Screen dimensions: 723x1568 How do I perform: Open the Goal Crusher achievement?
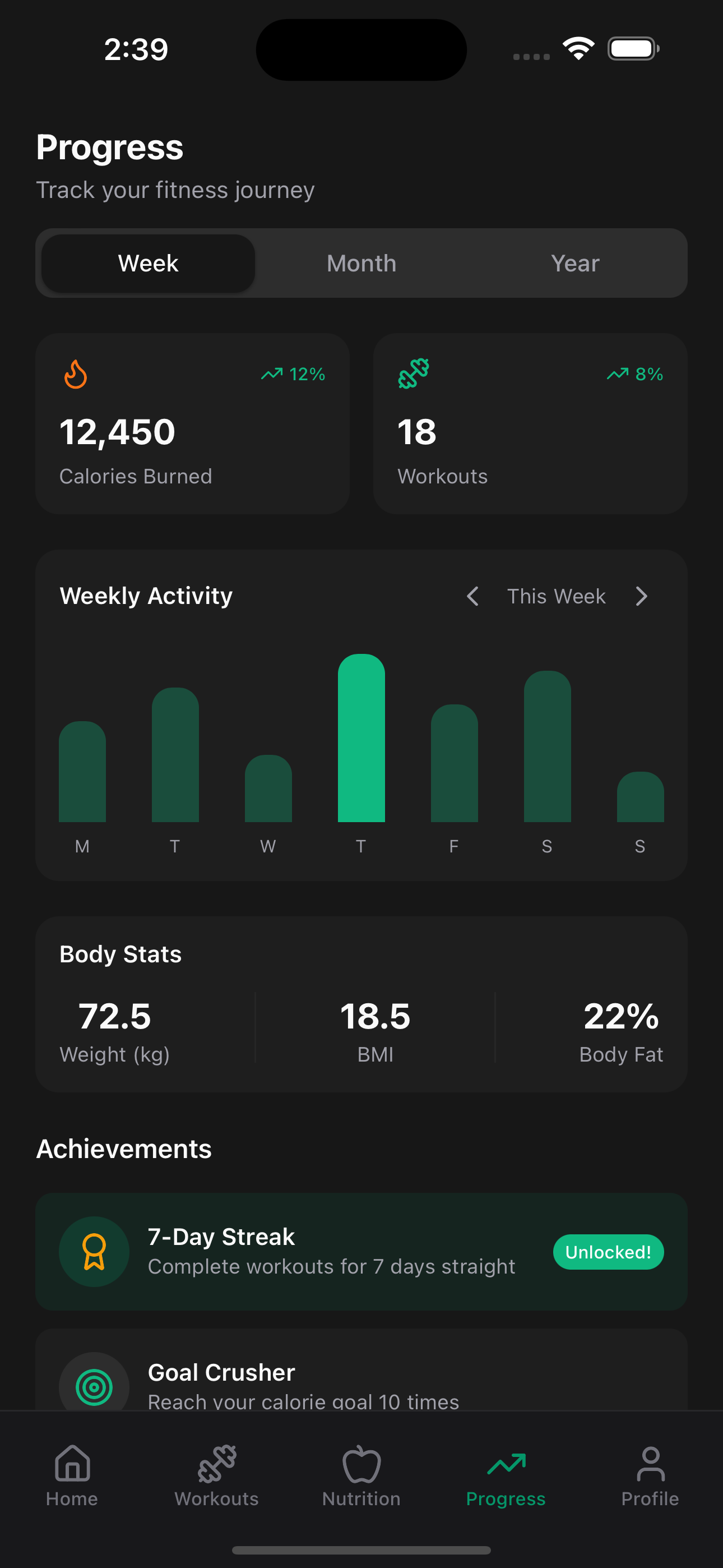coord(361,1377)
